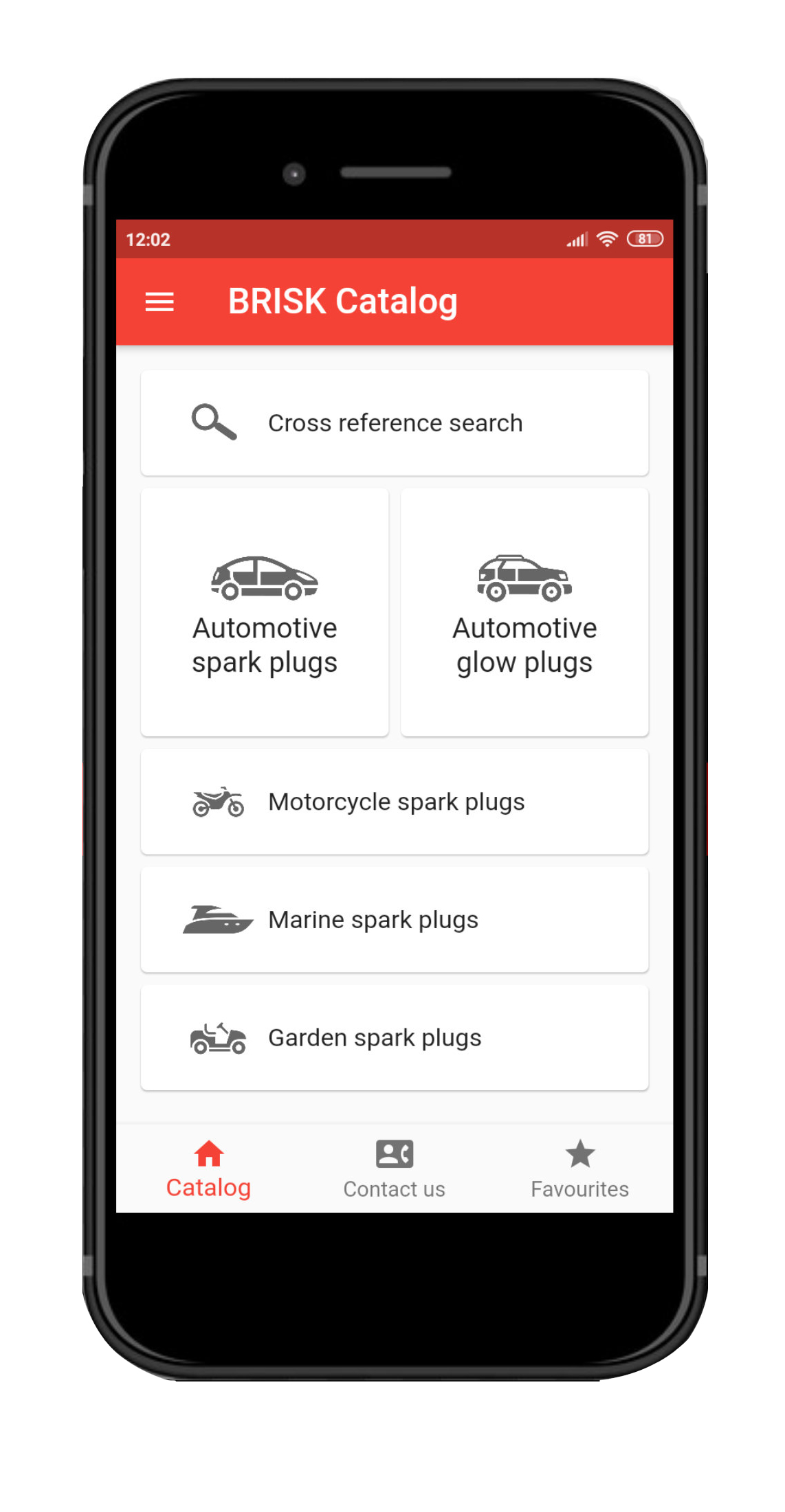
Task: Select Automotive spark plugs card
Action: pyautogui.click(x=265, y=612)
